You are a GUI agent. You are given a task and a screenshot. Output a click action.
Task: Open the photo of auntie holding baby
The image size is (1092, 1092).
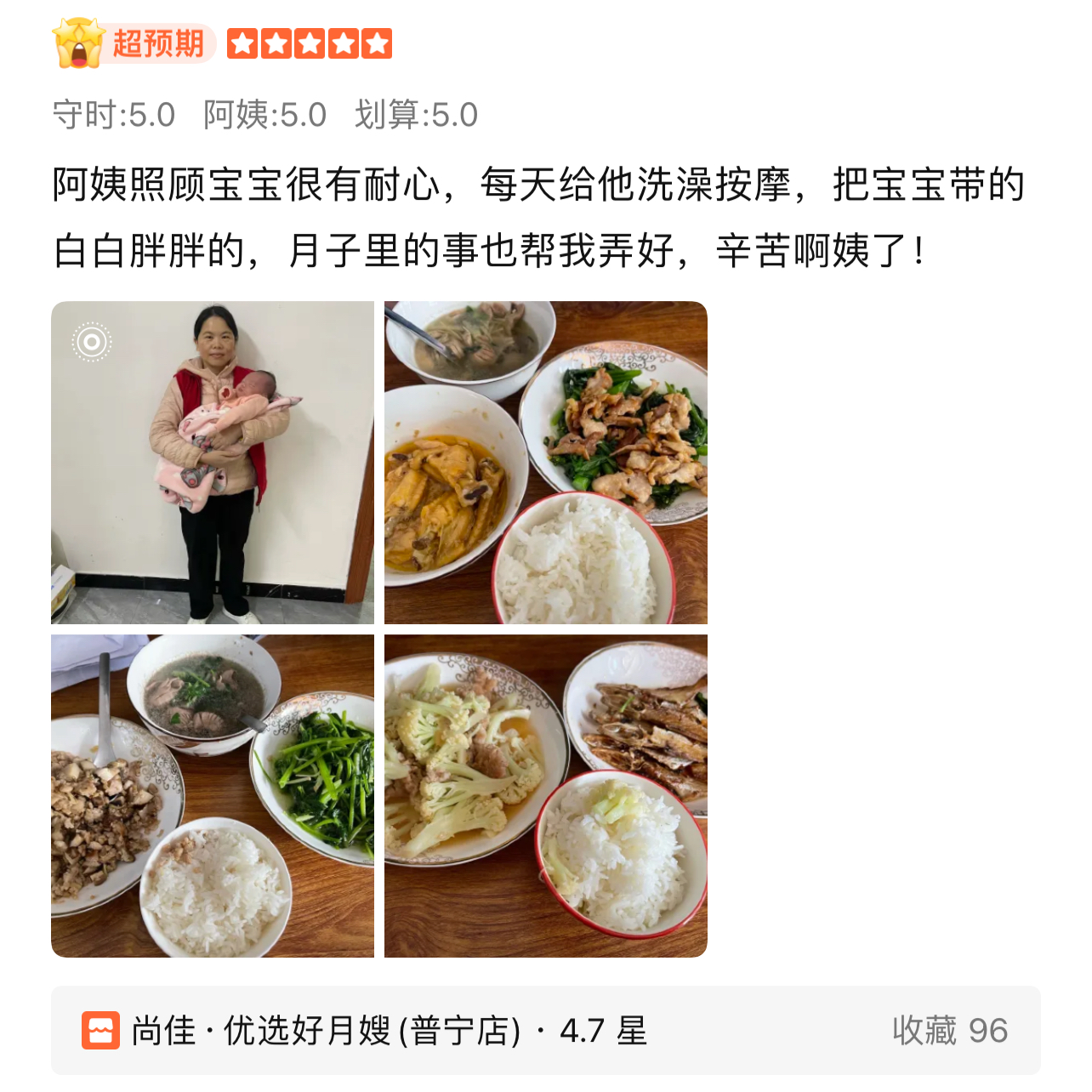coord(213,463)
